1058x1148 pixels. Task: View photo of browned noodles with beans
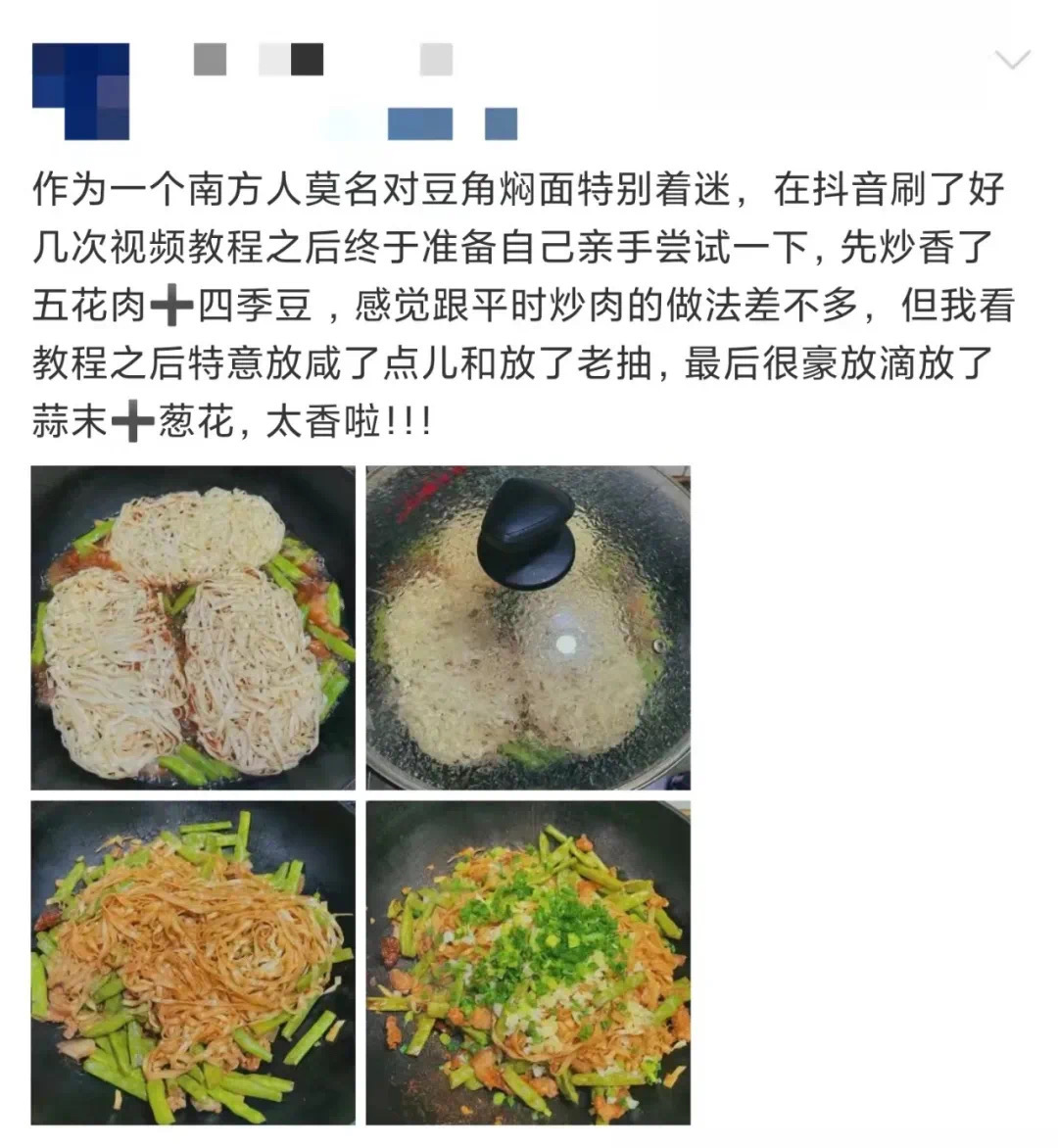click(193, 963)
